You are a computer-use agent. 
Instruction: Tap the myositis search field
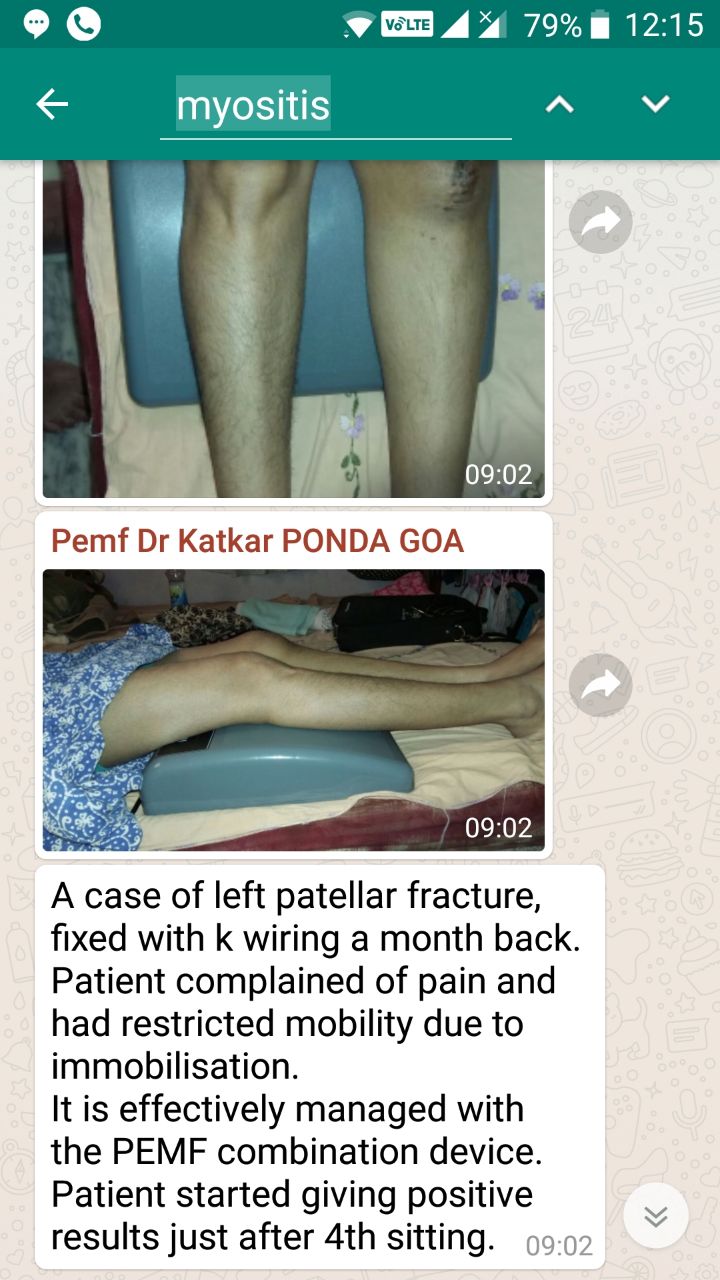[x=336, y=105]
